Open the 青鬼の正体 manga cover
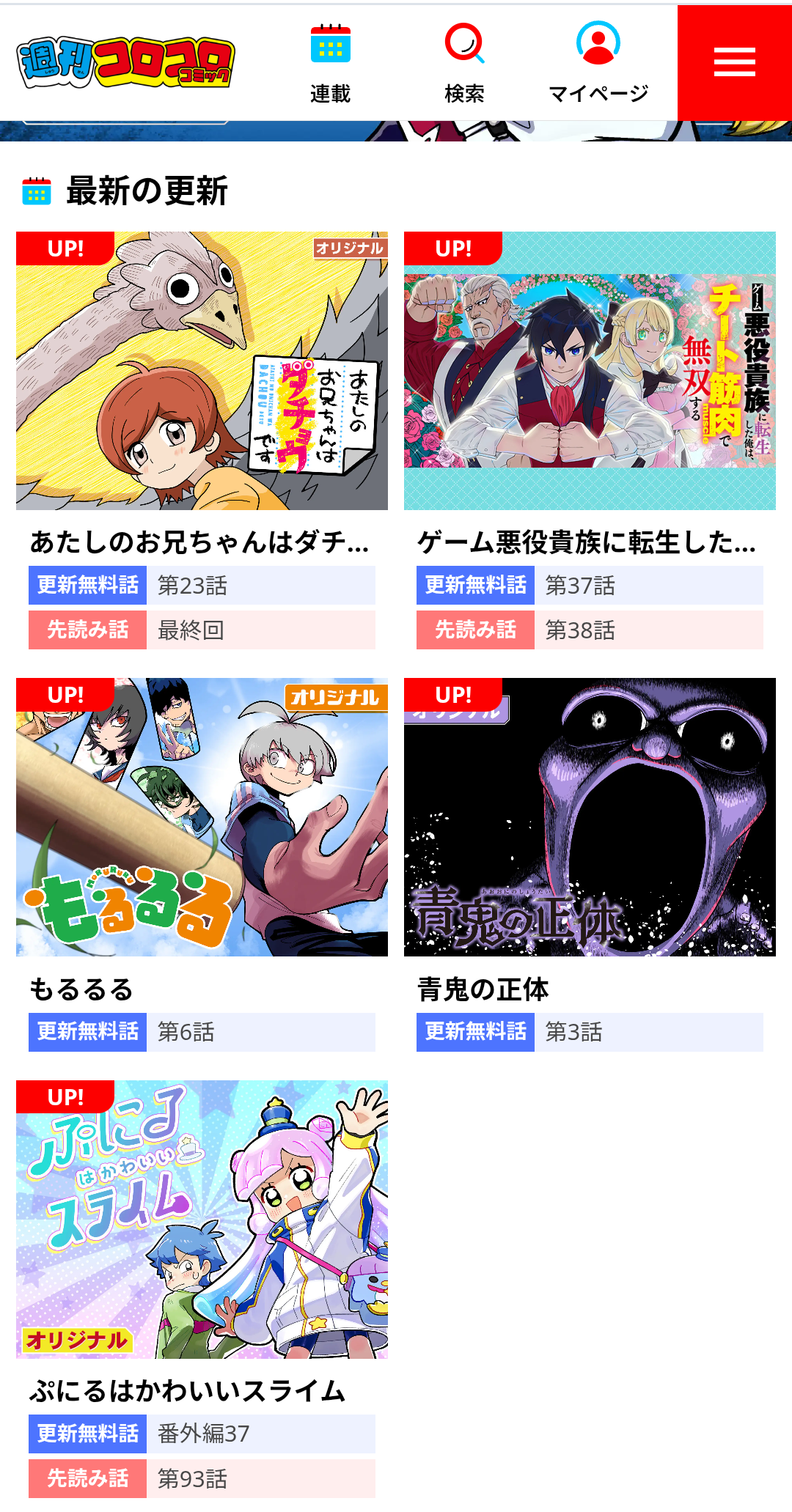This screenshot has width=792, height=1512. (x=590, y=817)
